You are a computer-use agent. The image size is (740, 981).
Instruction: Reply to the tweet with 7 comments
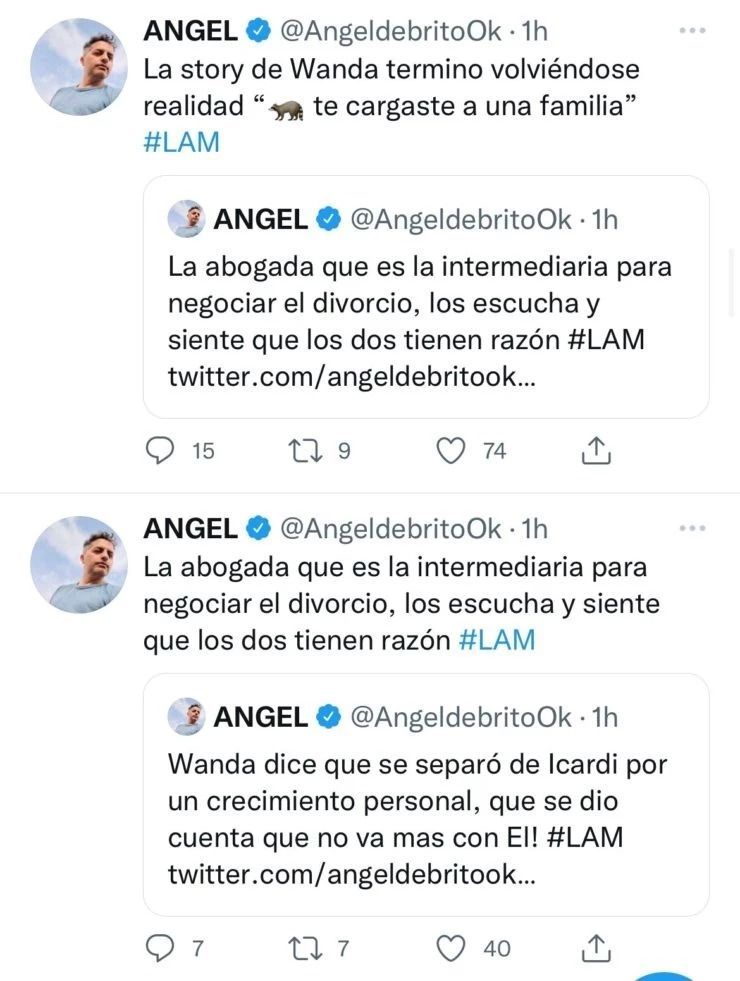(x=160, y=948)
